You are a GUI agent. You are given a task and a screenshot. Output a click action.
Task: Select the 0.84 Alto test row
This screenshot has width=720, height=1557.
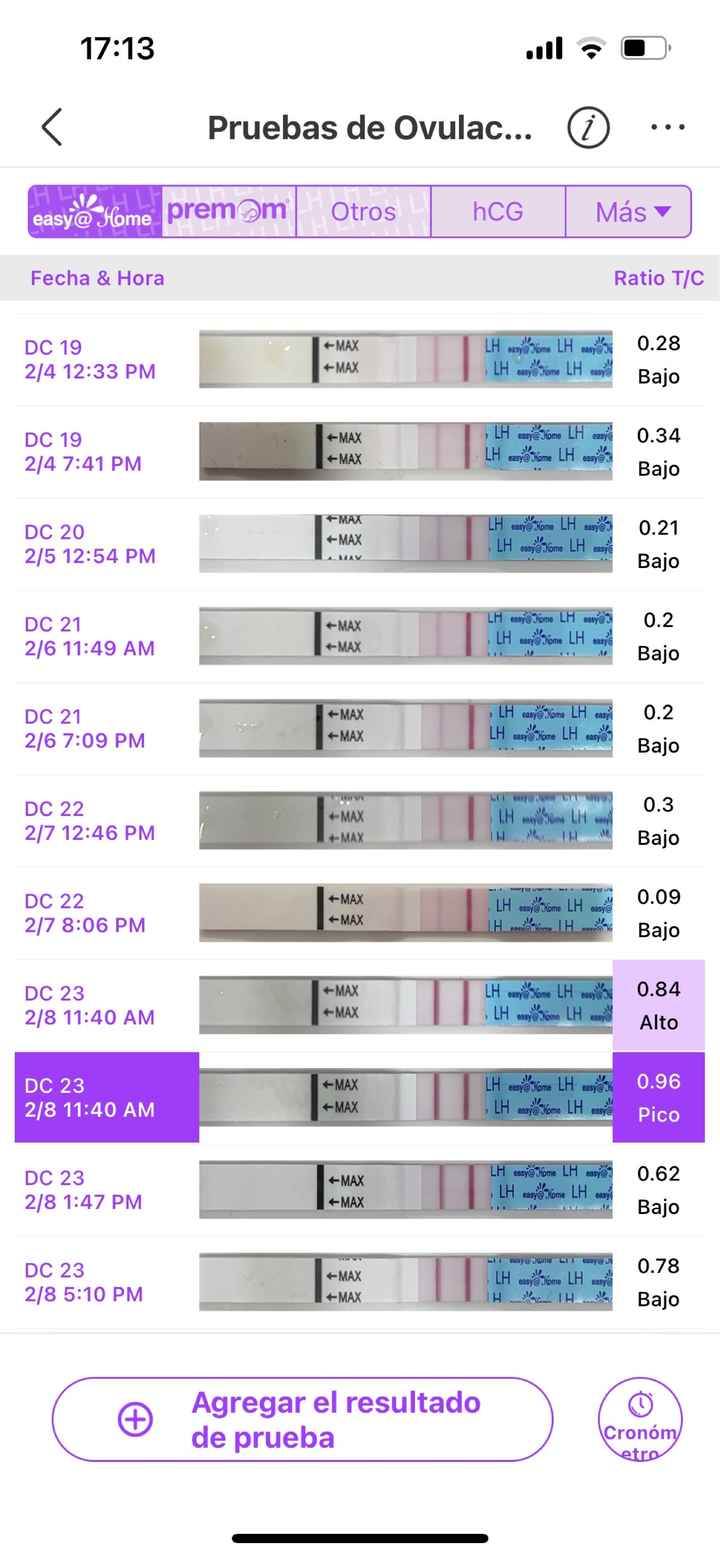click(x=360, y=1005)
